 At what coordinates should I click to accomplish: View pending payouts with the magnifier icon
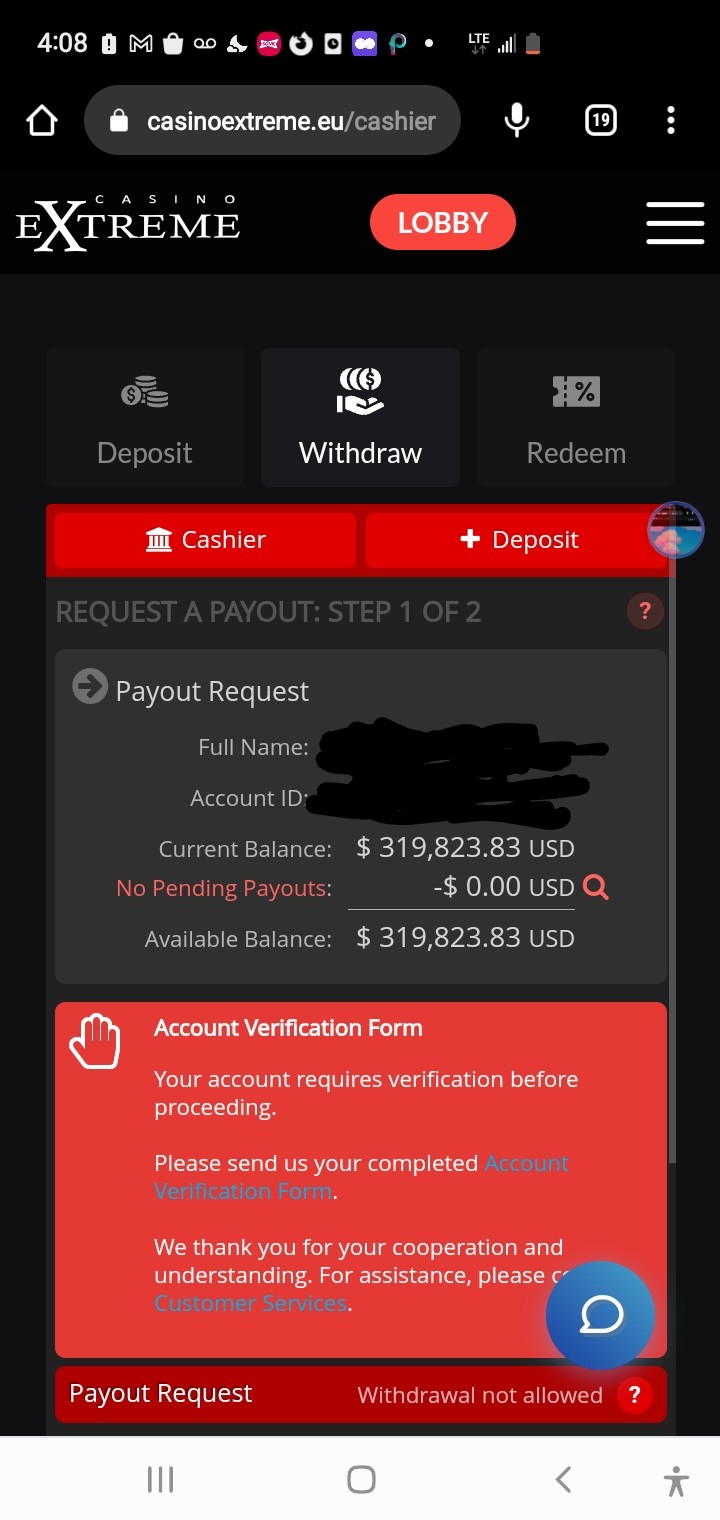tap(596, 887)
